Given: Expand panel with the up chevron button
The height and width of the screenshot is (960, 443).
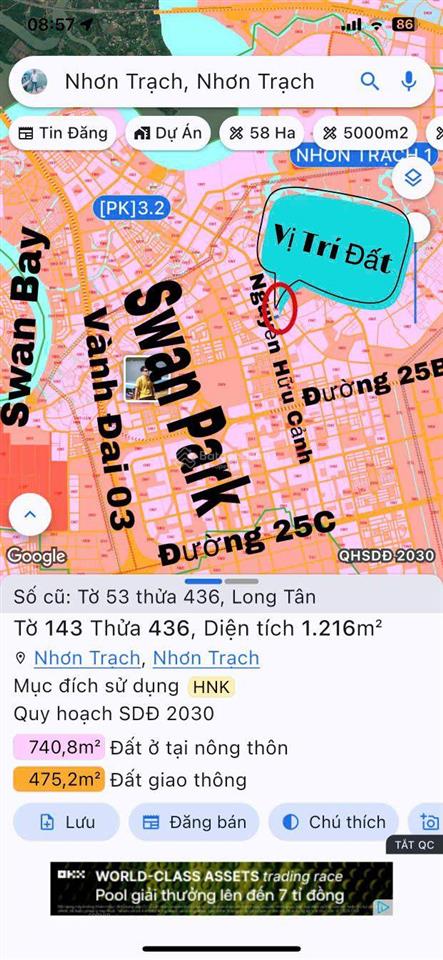Looking at the screenshot, I should (29, 514).
